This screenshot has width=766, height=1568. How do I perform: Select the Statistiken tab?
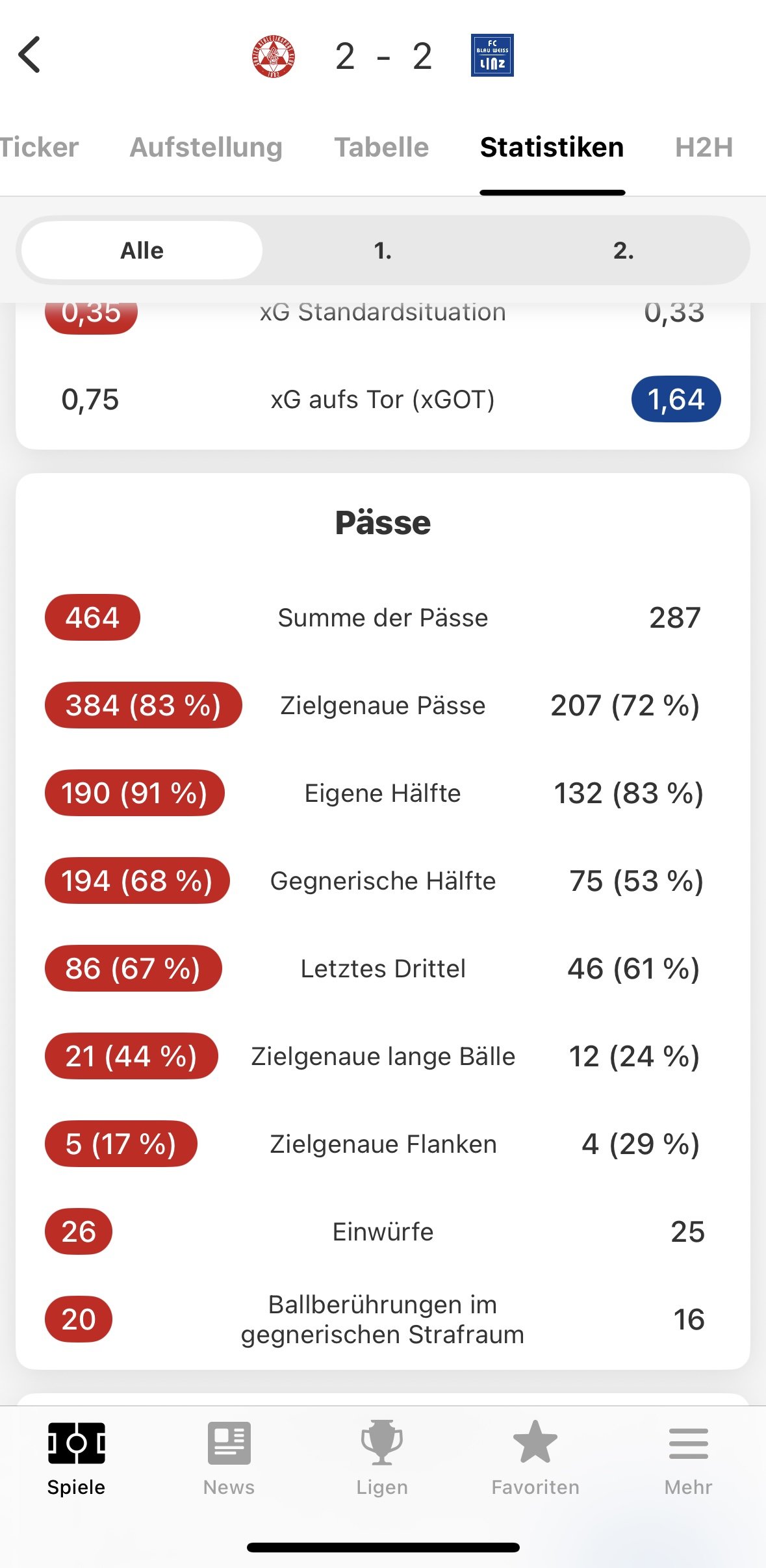552,148
